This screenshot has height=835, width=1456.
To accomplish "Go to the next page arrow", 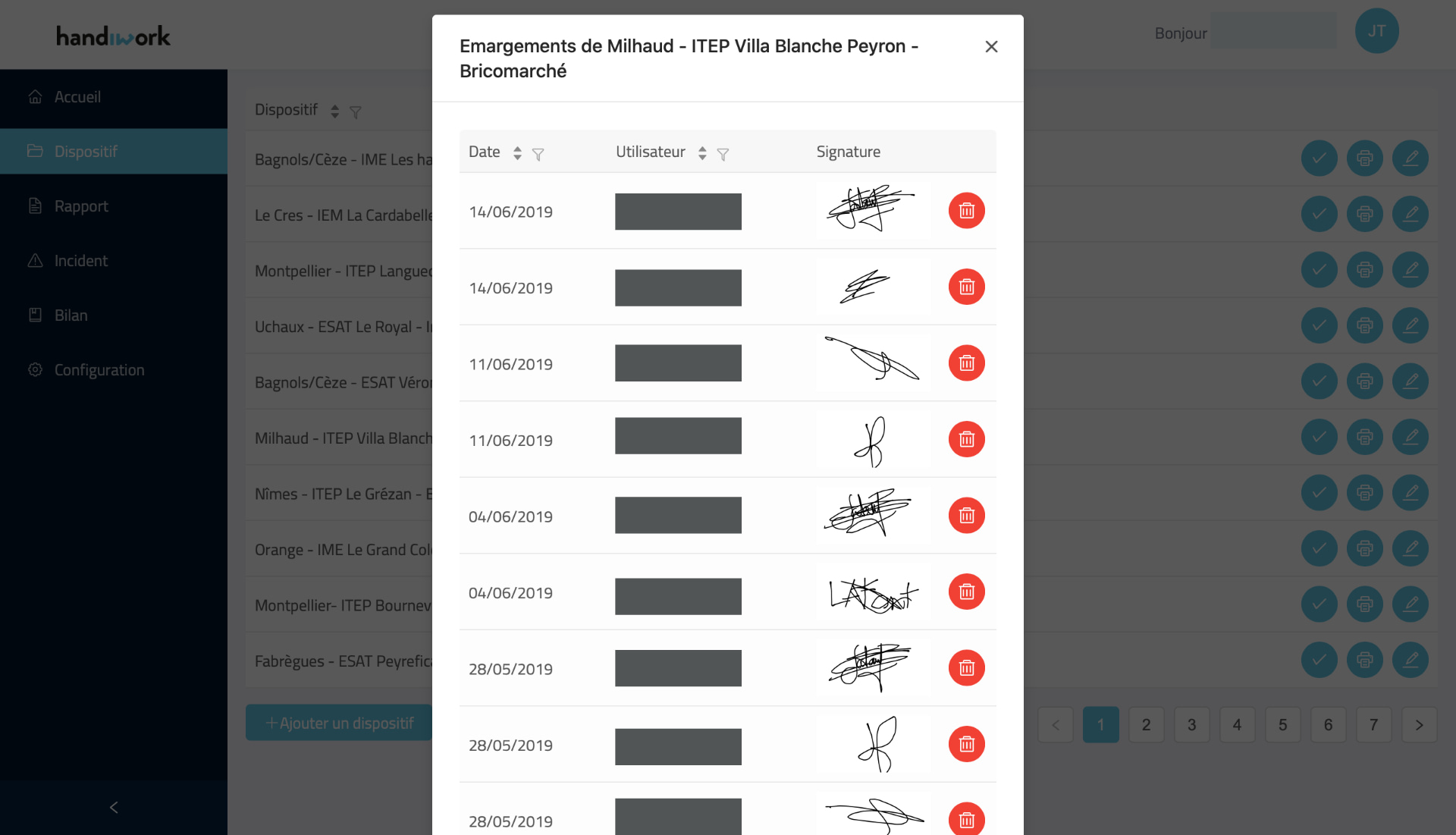I will pyautogui.click(x=1419, y=725).
